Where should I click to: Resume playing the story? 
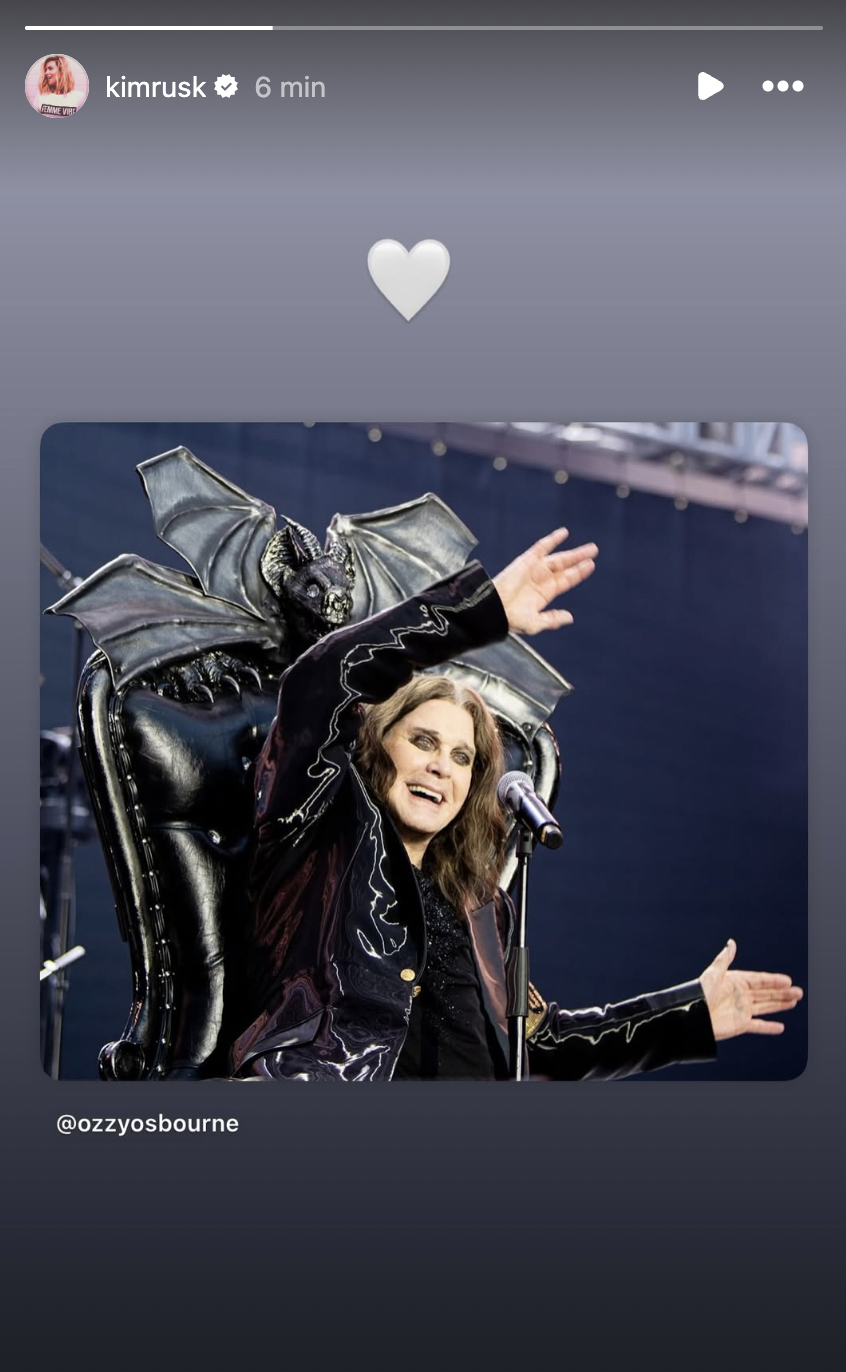710,86
